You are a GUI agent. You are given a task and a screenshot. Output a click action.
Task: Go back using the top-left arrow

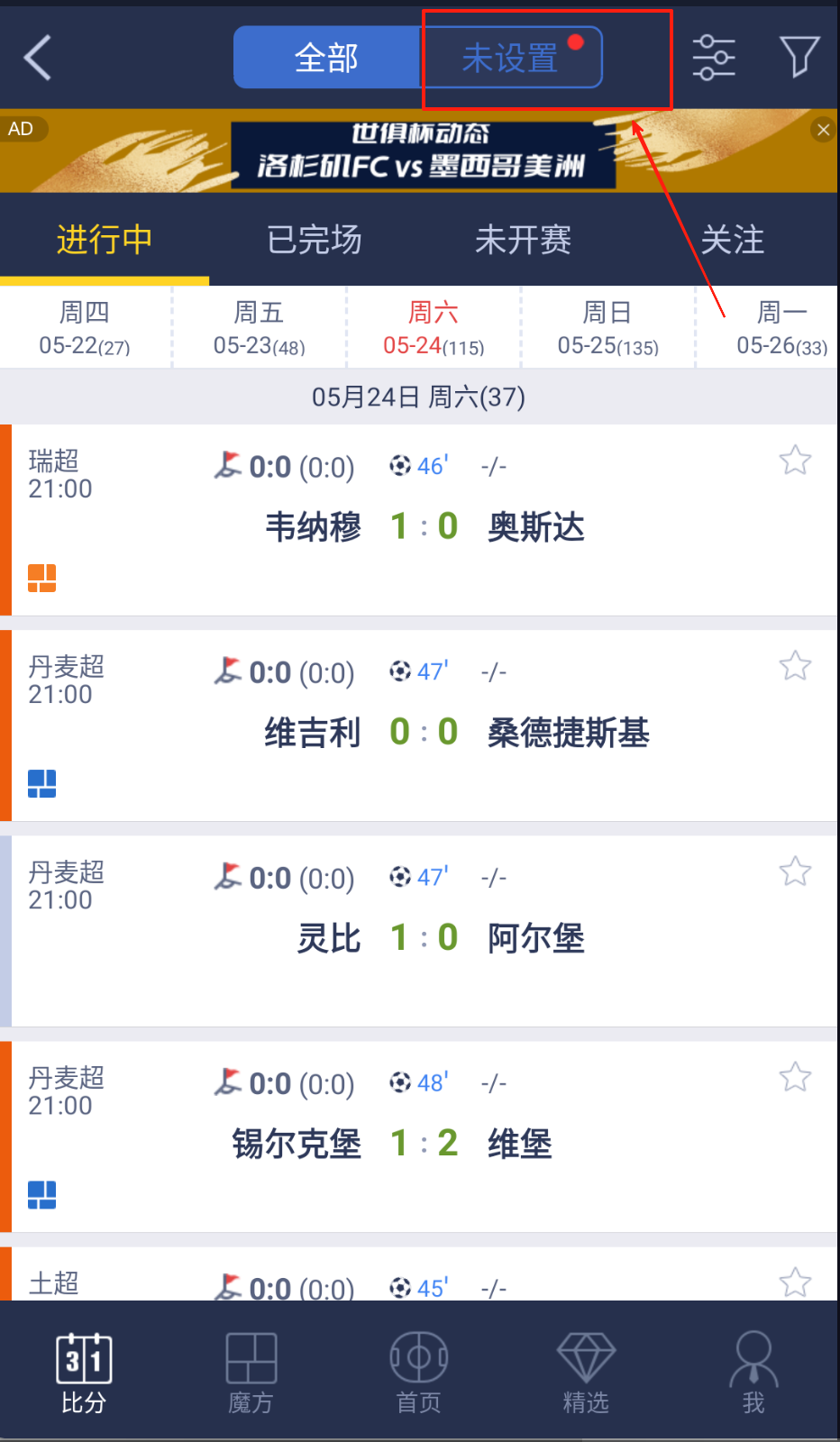[x=38, y=59]
